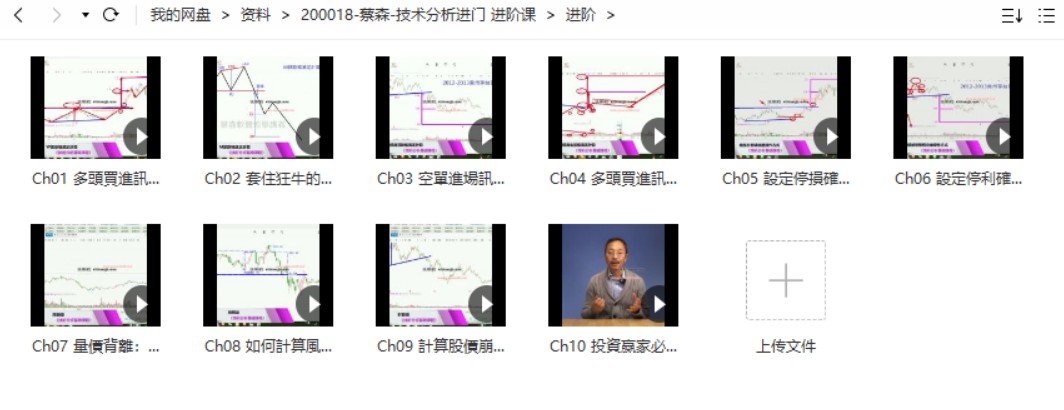Image resolution: width=1064 pixels, height=410 pixels.
Task: Refresh the current folder
Action: [x=111, y=15]
